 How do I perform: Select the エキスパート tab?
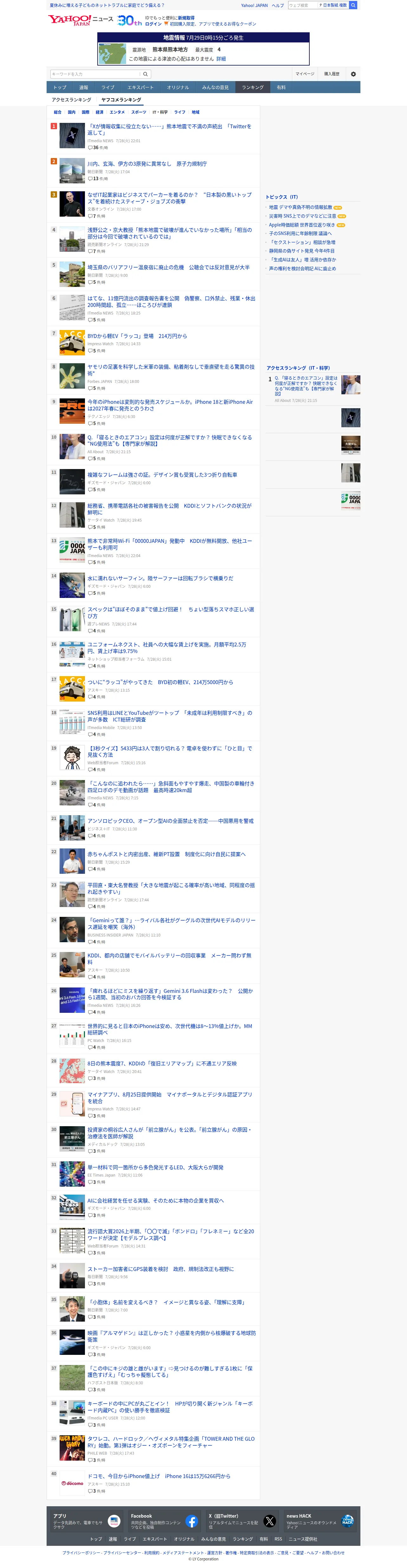[x=141, y=87]
